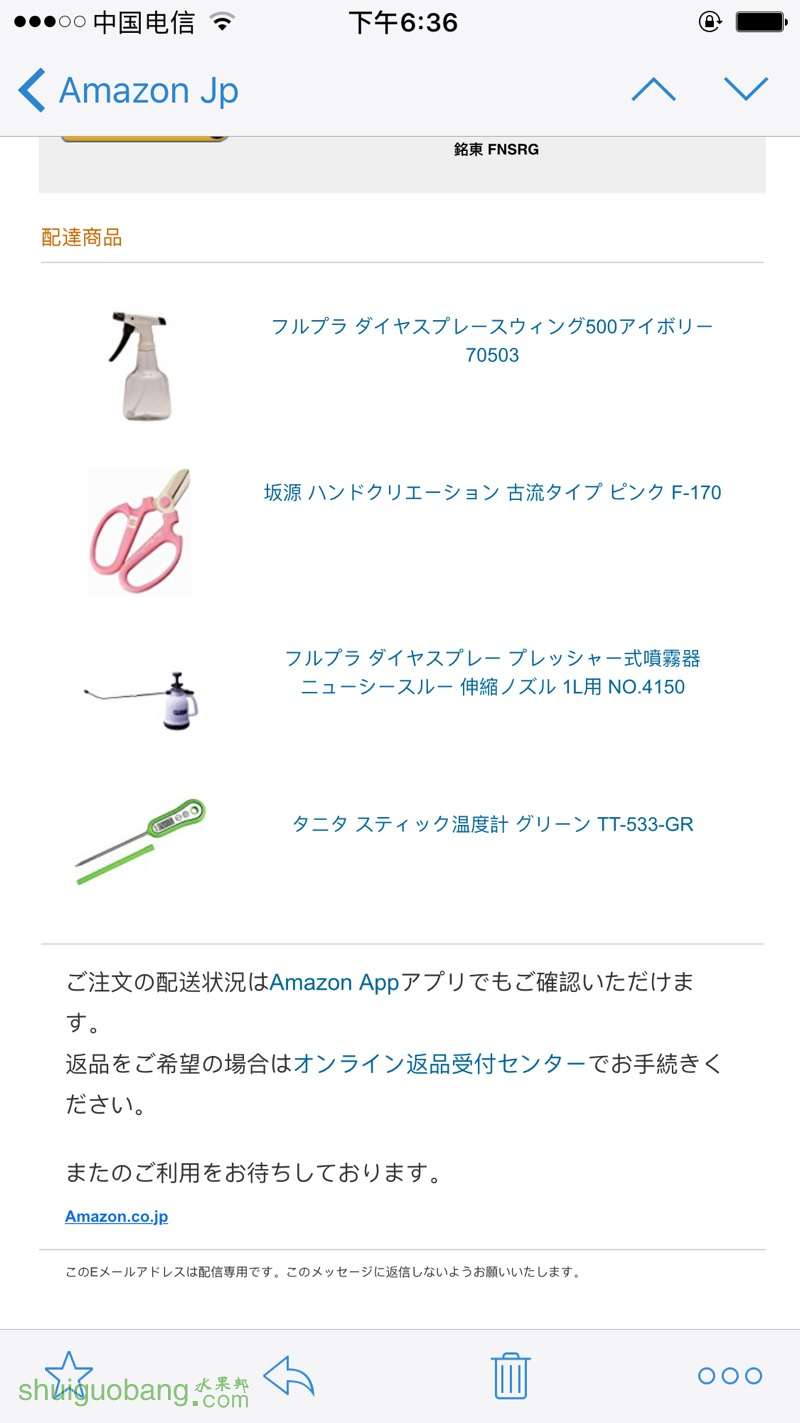
Task: Open the 坂源 ハンドクリエーション F-170 link
Action: click(x=492, y=492)
